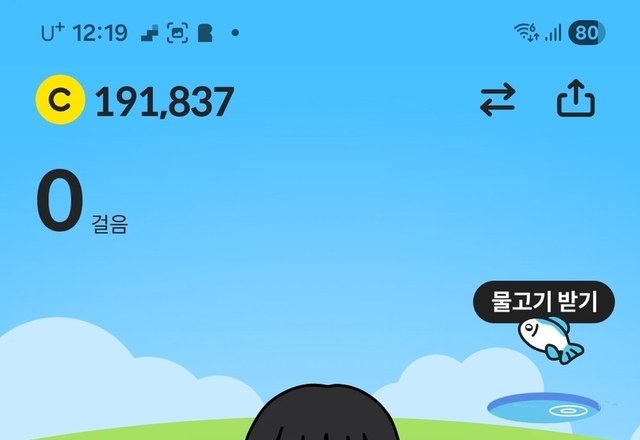The width and height of the screenshot is (640, 440).
Task: Open the 191,837 coin balance
Action: (x=135, y=100)
